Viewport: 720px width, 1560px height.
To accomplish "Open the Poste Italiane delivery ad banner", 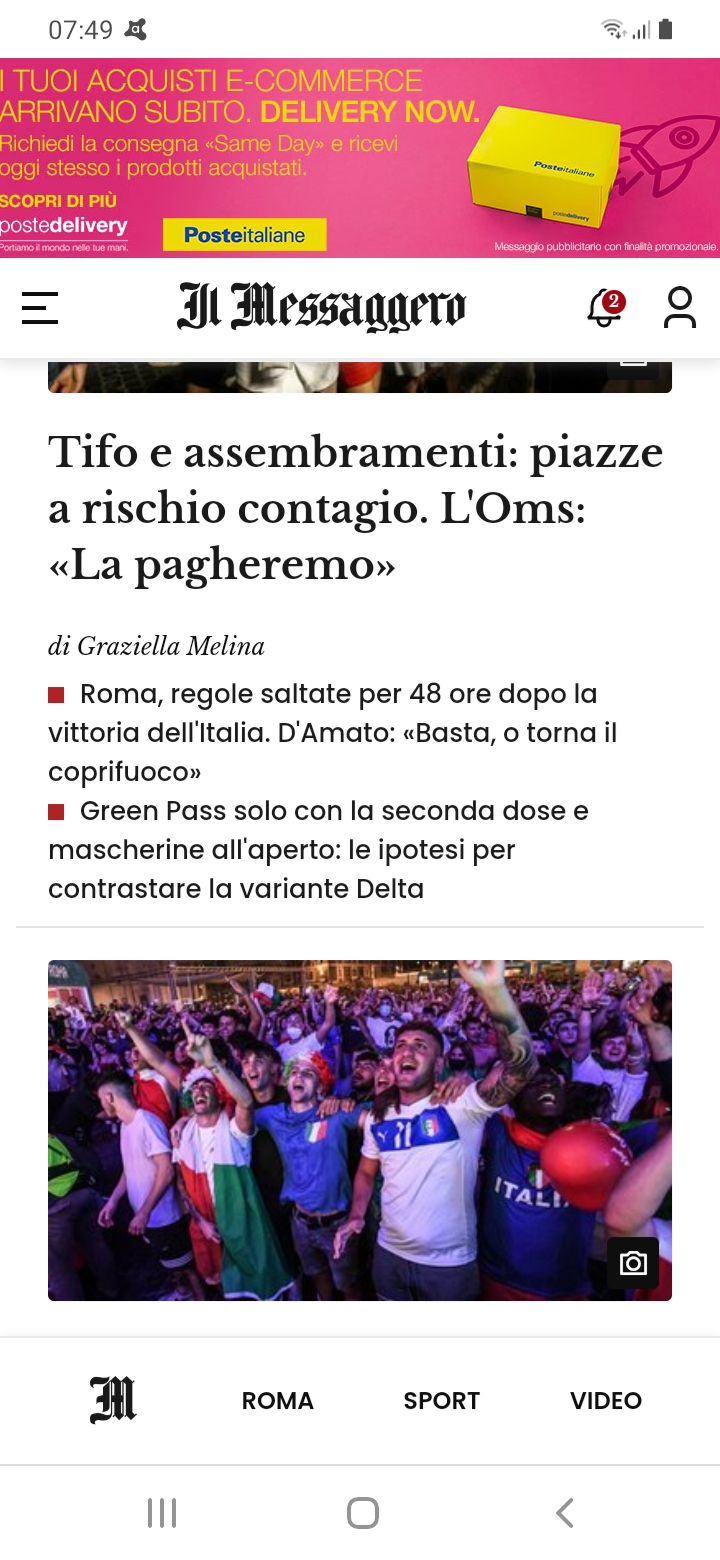I will click(360, 158).
